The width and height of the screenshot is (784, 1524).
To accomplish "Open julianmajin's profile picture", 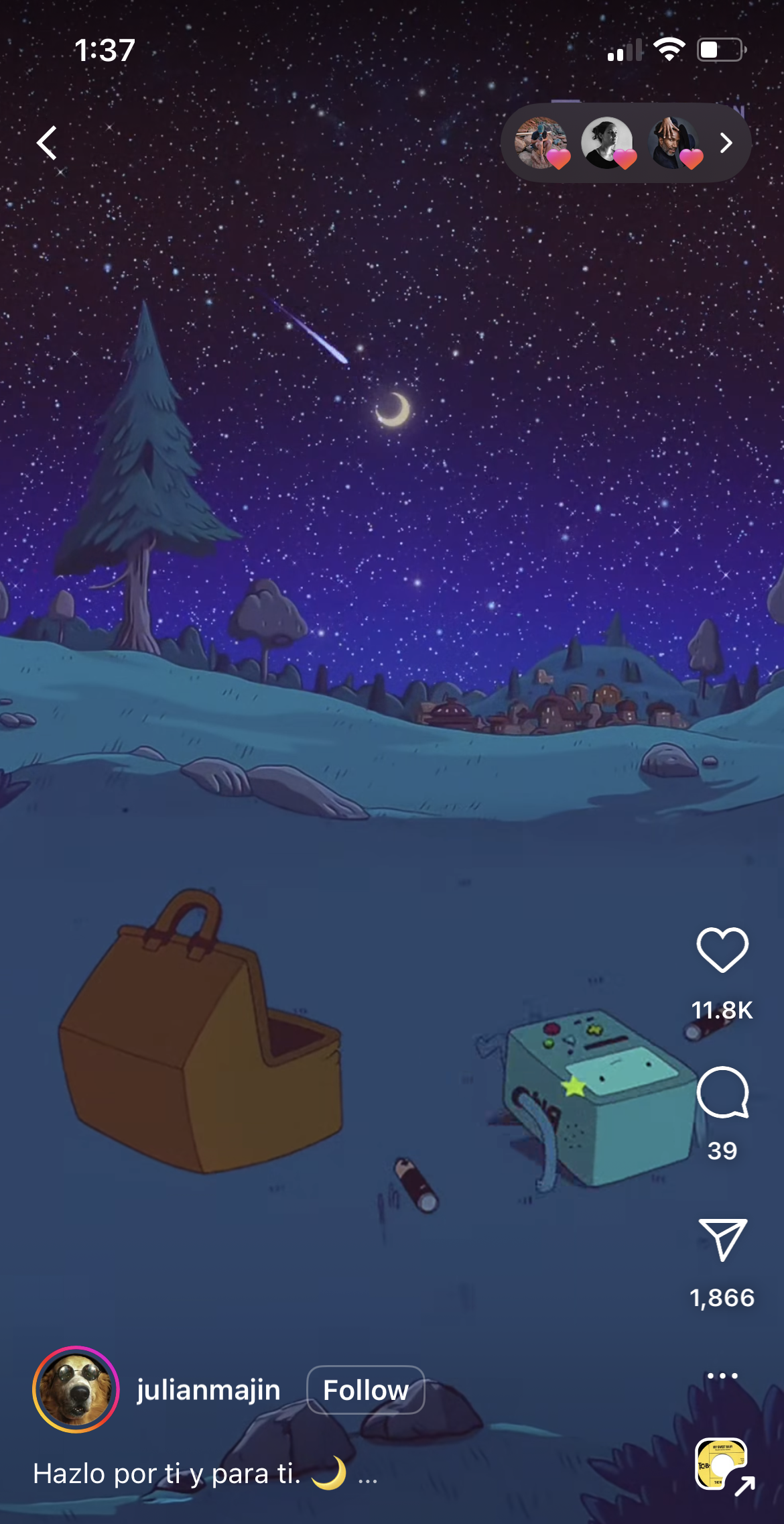I will tap(76, 1390).
